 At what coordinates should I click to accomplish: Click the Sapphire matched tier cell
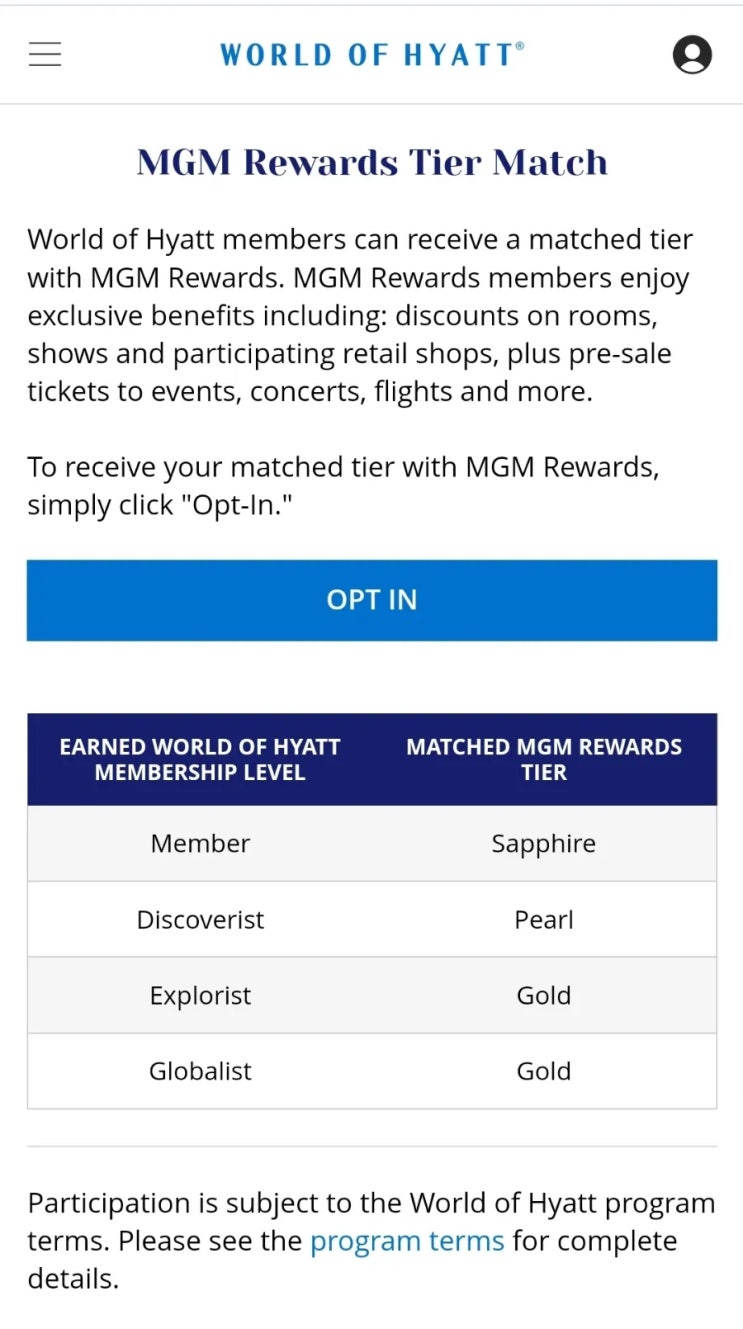point(543,843)
